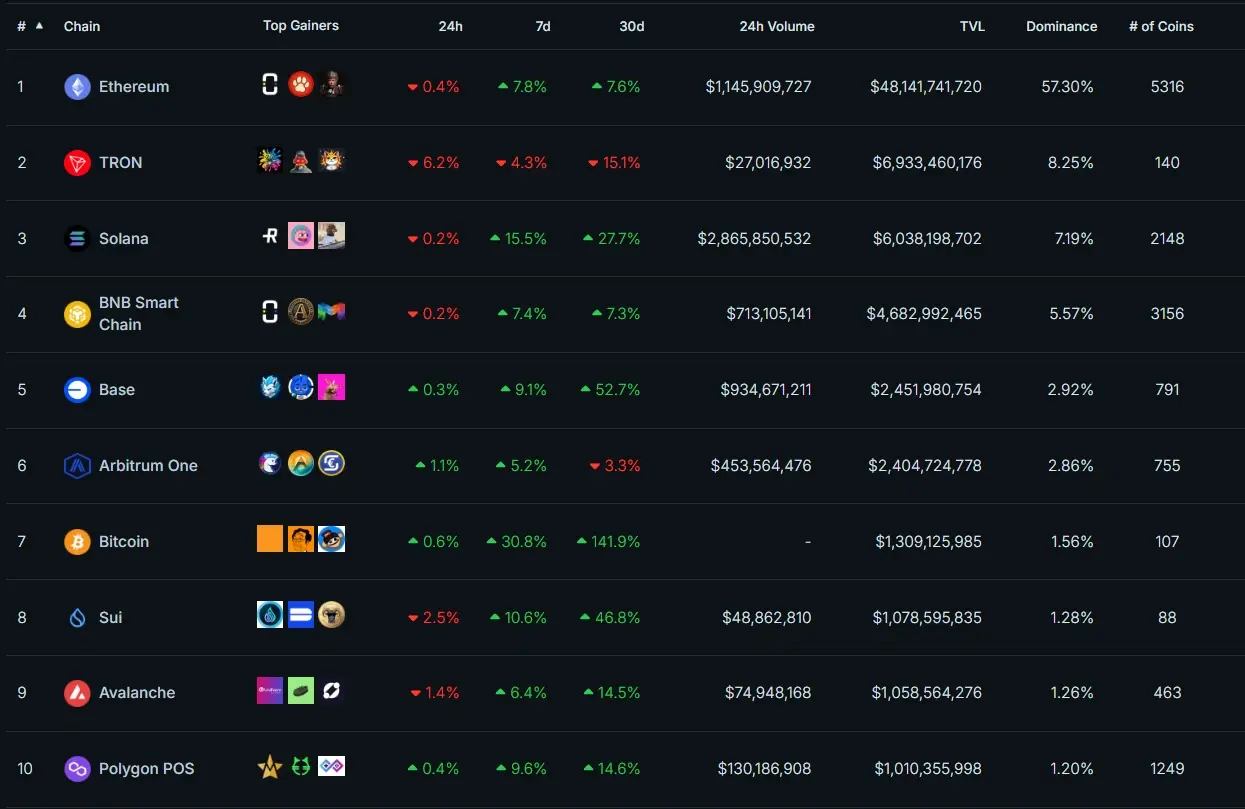Open the TRON chain row
Screen dimensions: 1245x809
(120, 163)
